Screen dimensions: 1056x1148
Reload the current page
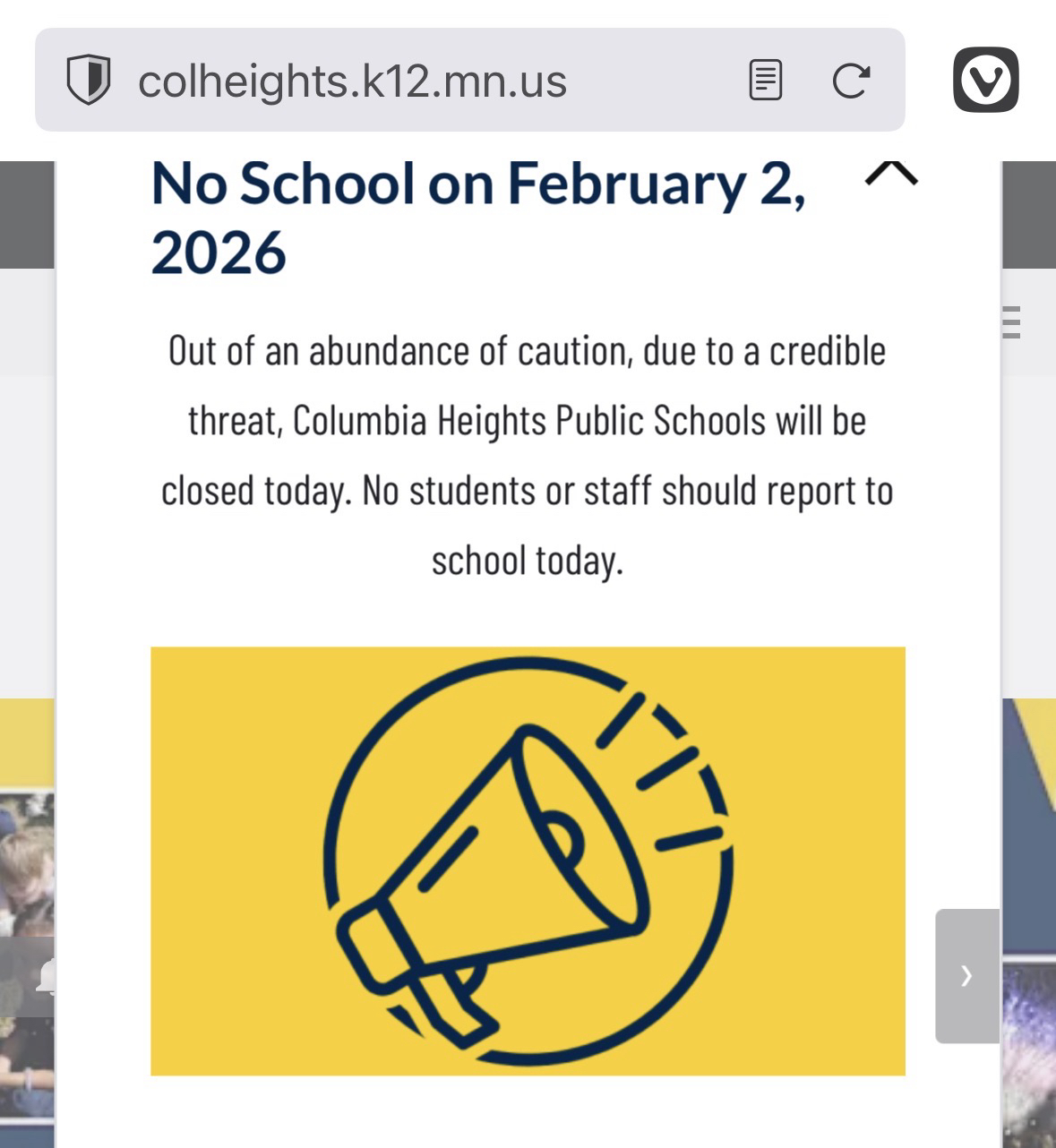click(850, 81)
